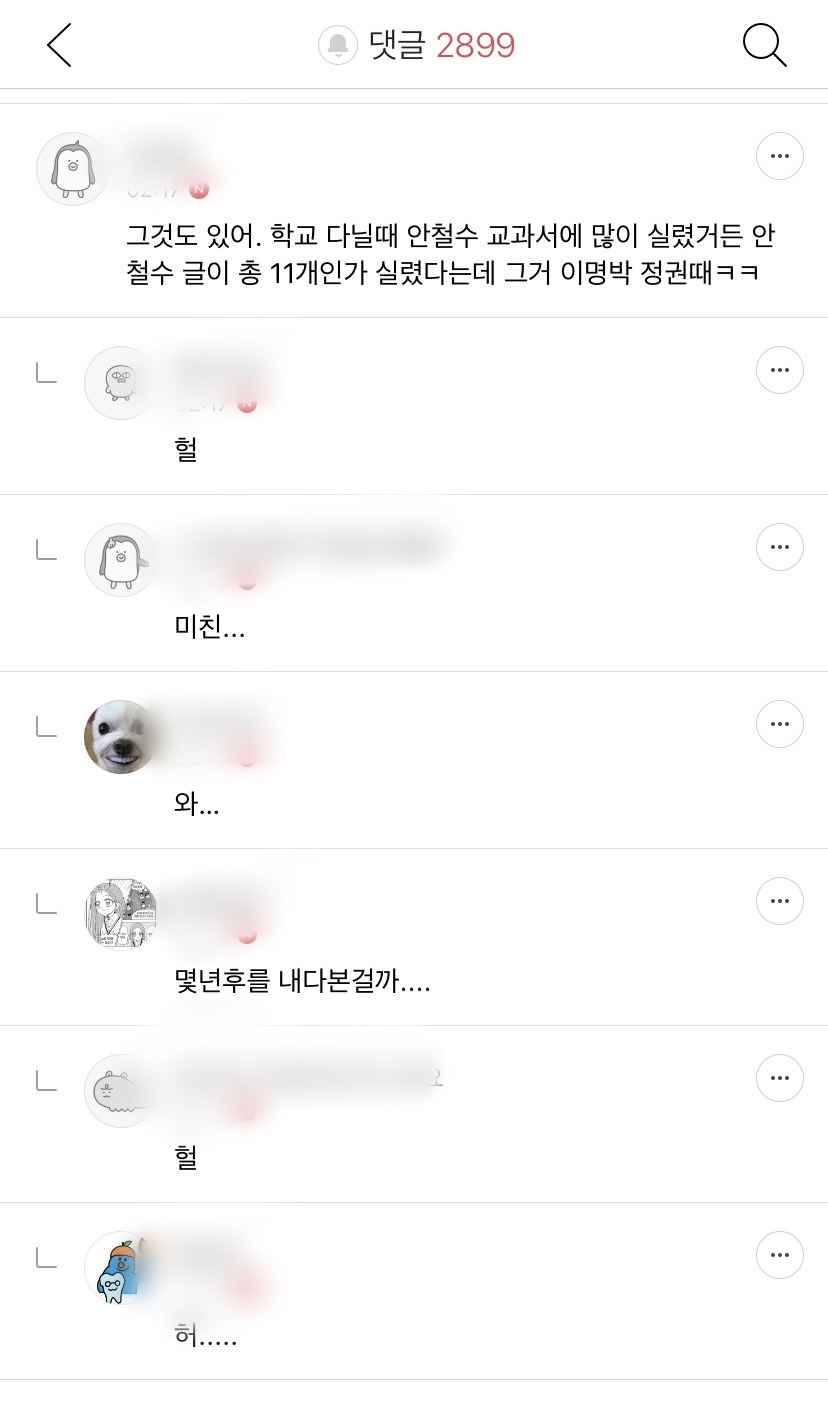Tap the bell notification icon

[x=339, y=45]
